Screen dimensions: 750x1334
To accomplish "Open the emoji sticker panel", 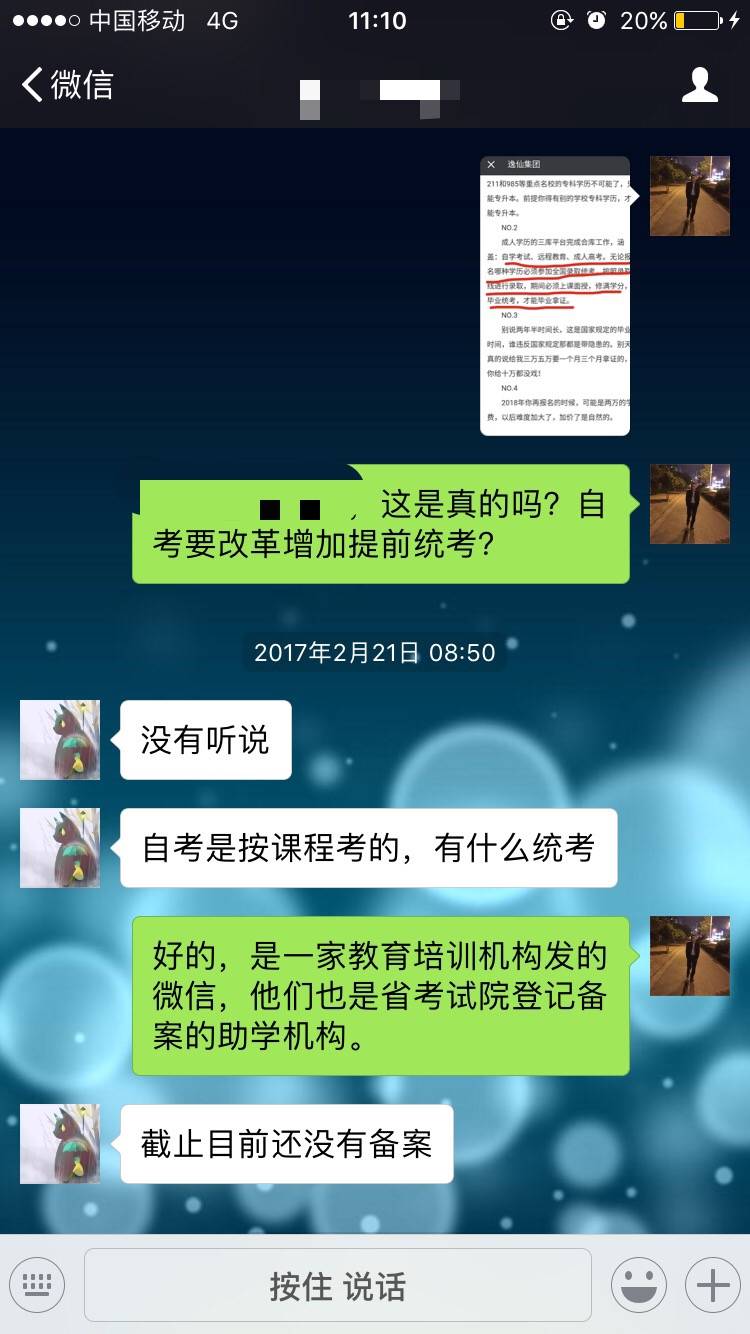I will 639,1285.
